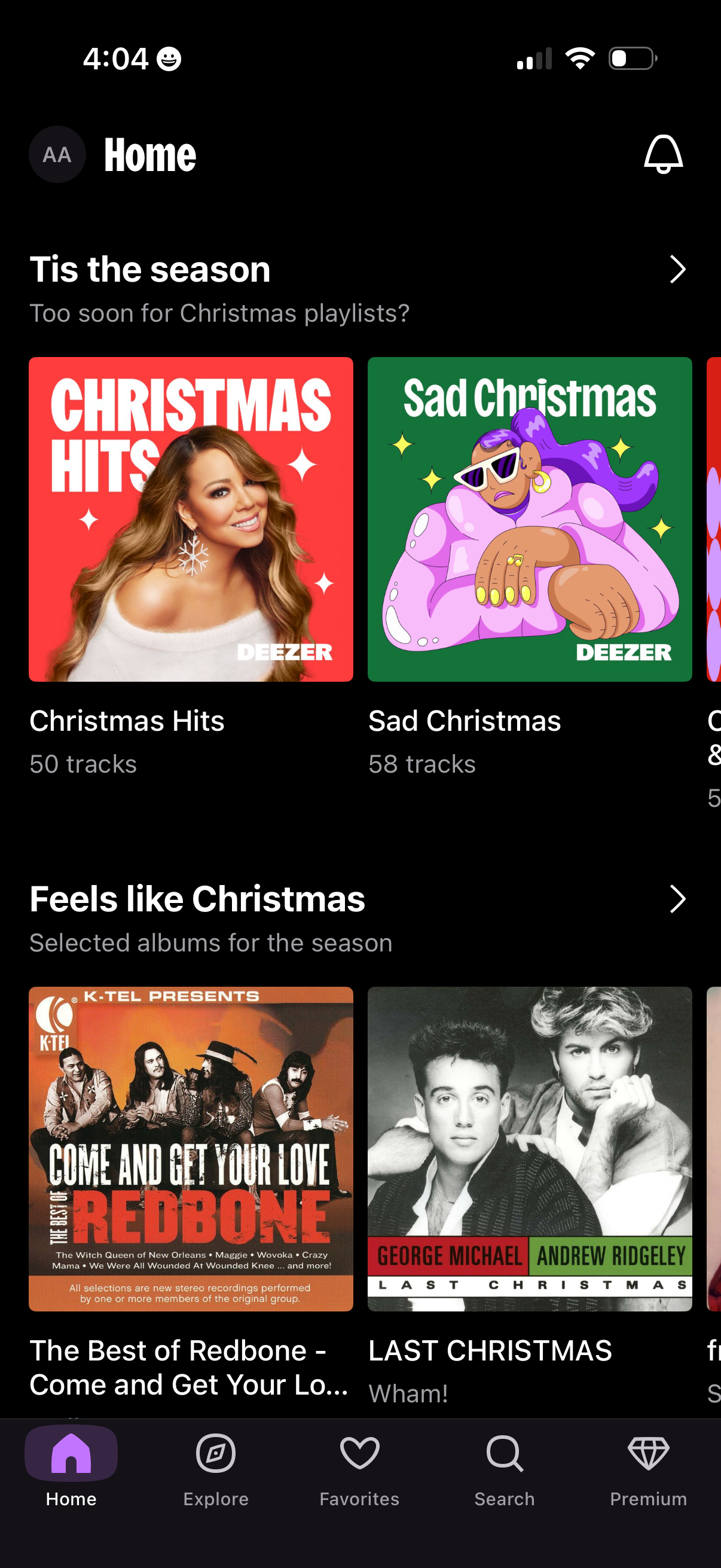
Task: Open notifications via the bell icon
Action: click(663, 155)
